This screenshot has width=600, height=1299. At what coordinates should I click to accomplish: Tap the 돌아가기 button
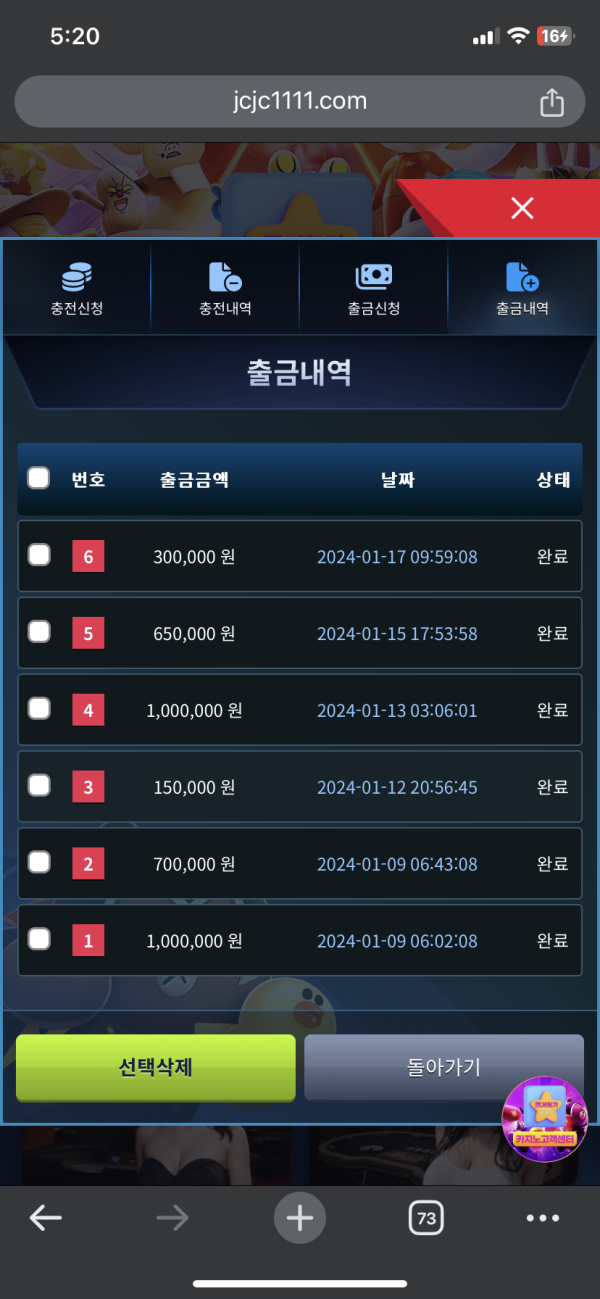pyautogui.click(x=444, y=1067)
